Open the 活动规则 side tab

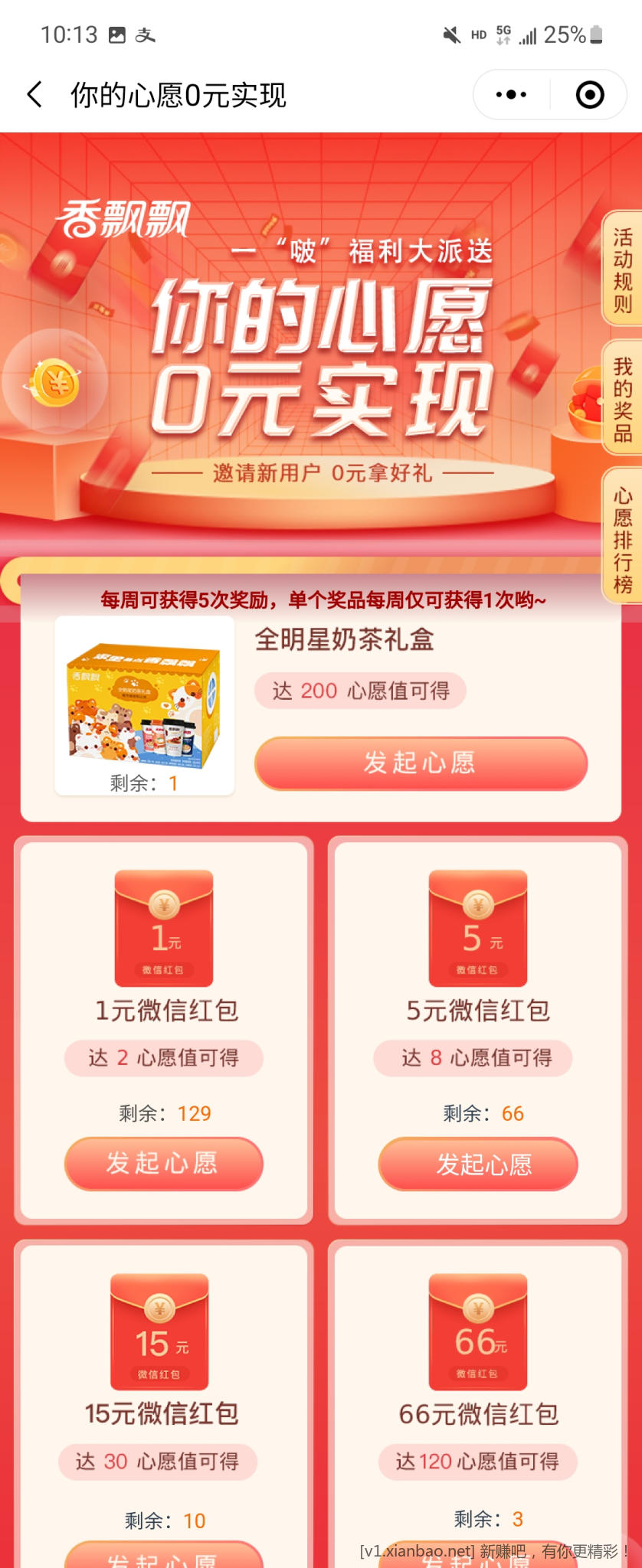[x=622, y=270]
